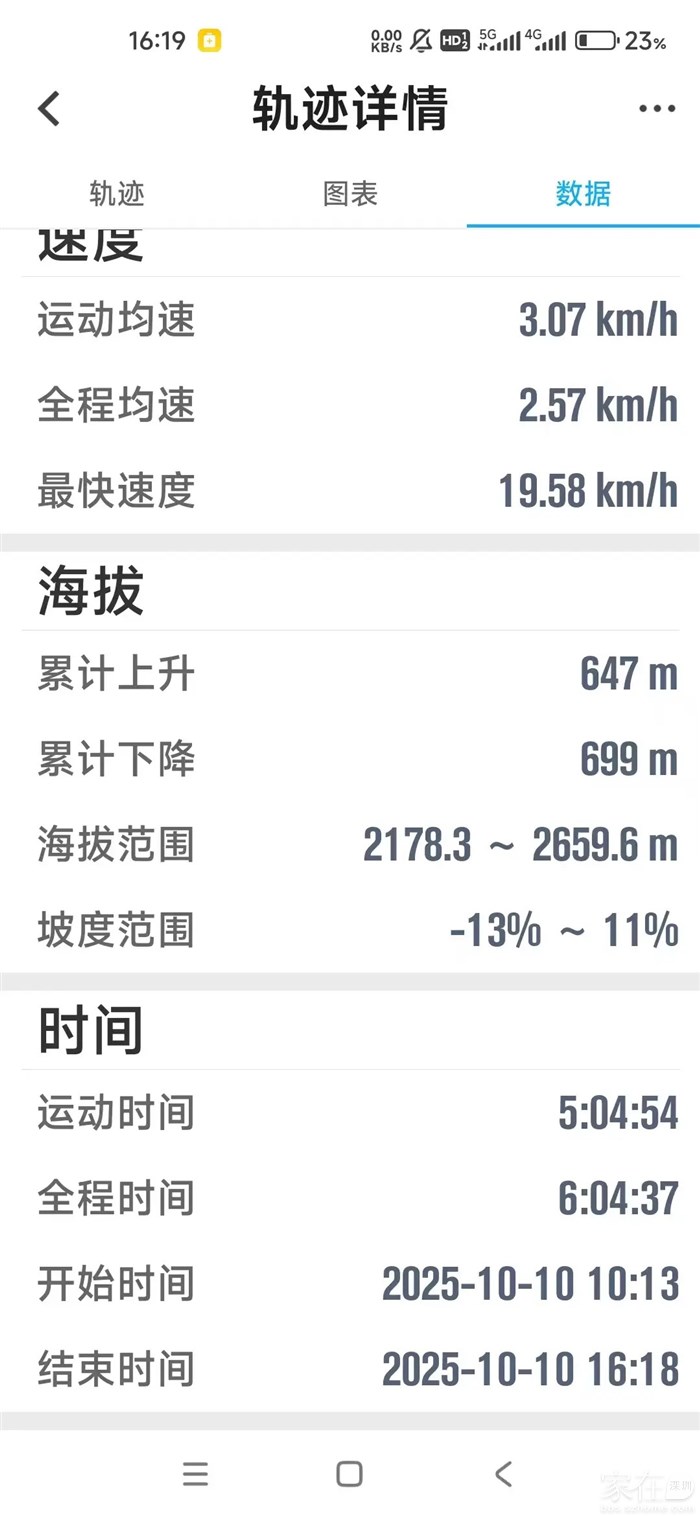700x1516 pixels.
Task: Tap the system home button
Action: 349,1473
